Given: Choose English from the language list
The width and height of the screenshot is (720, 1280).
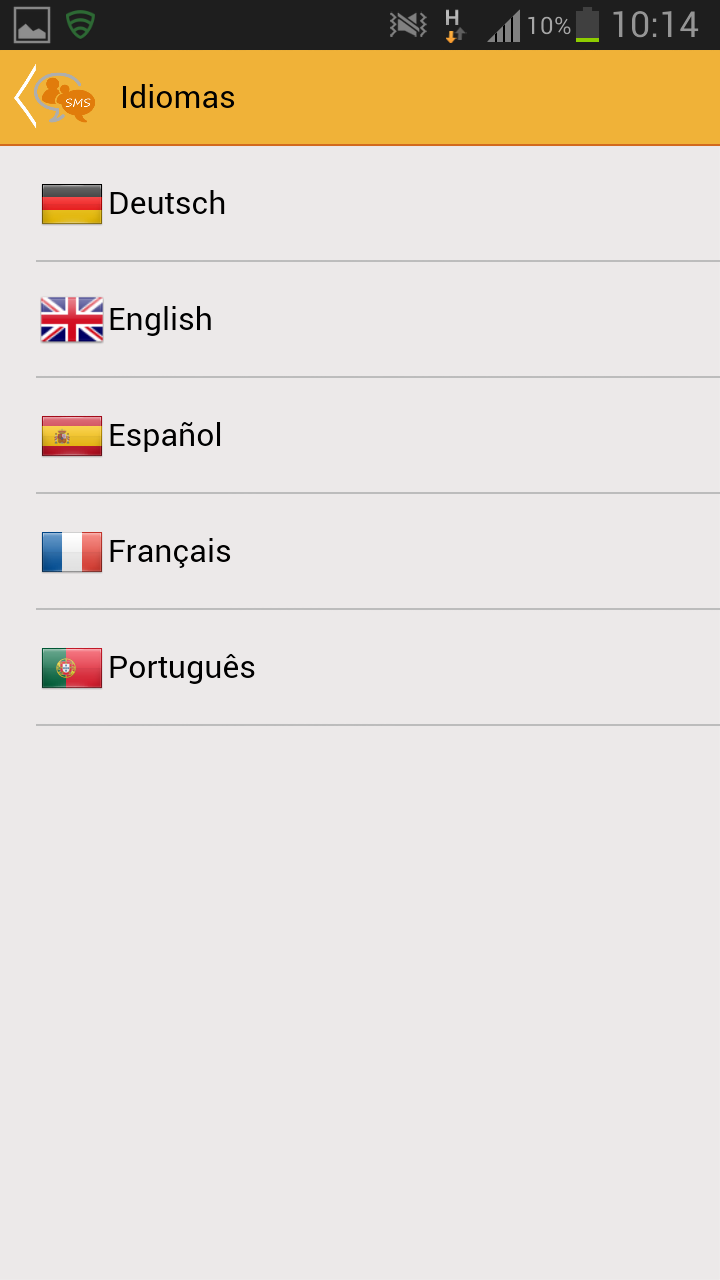Looking at the screenshot, I should click(x=360, y=319).
